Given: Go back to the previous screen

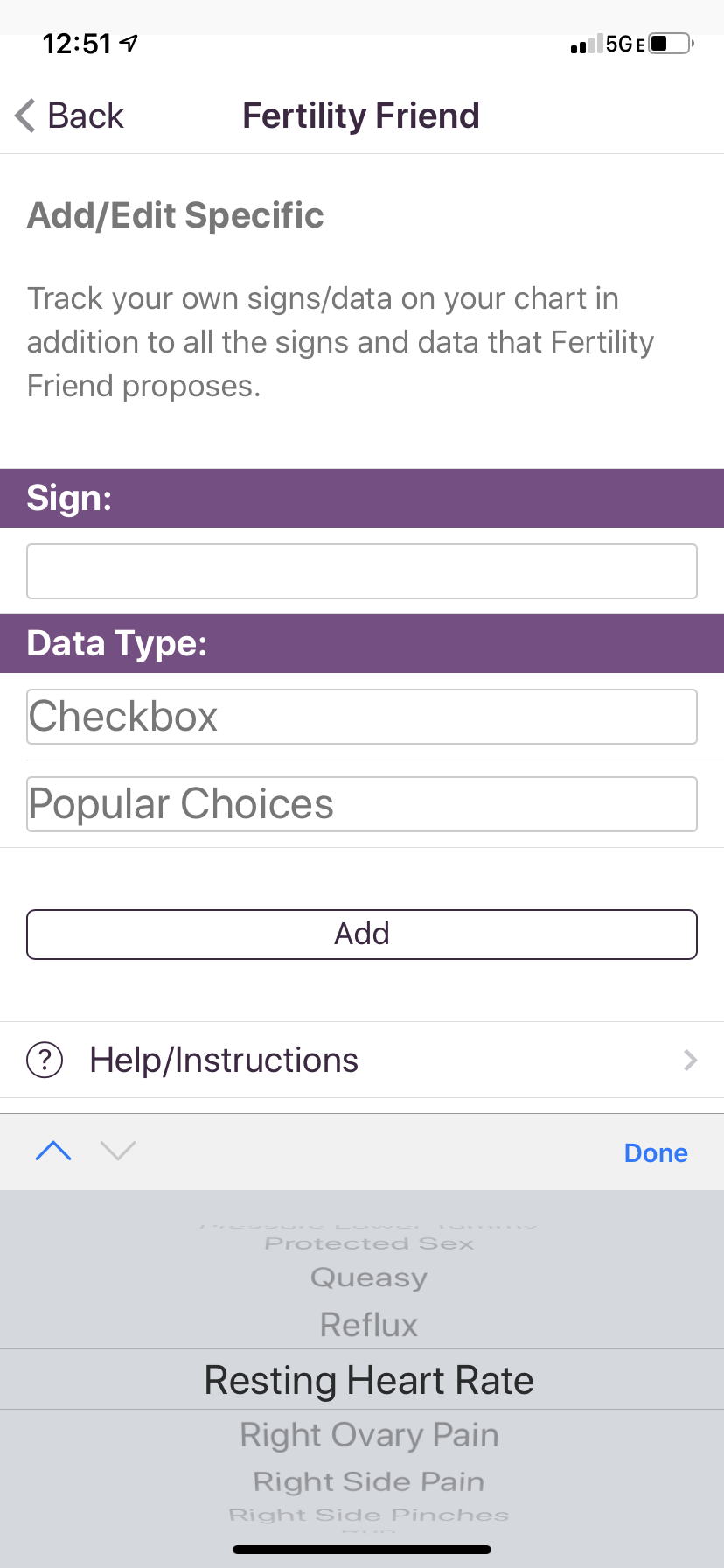Looking at the screenshot, I should click(70, 115).
